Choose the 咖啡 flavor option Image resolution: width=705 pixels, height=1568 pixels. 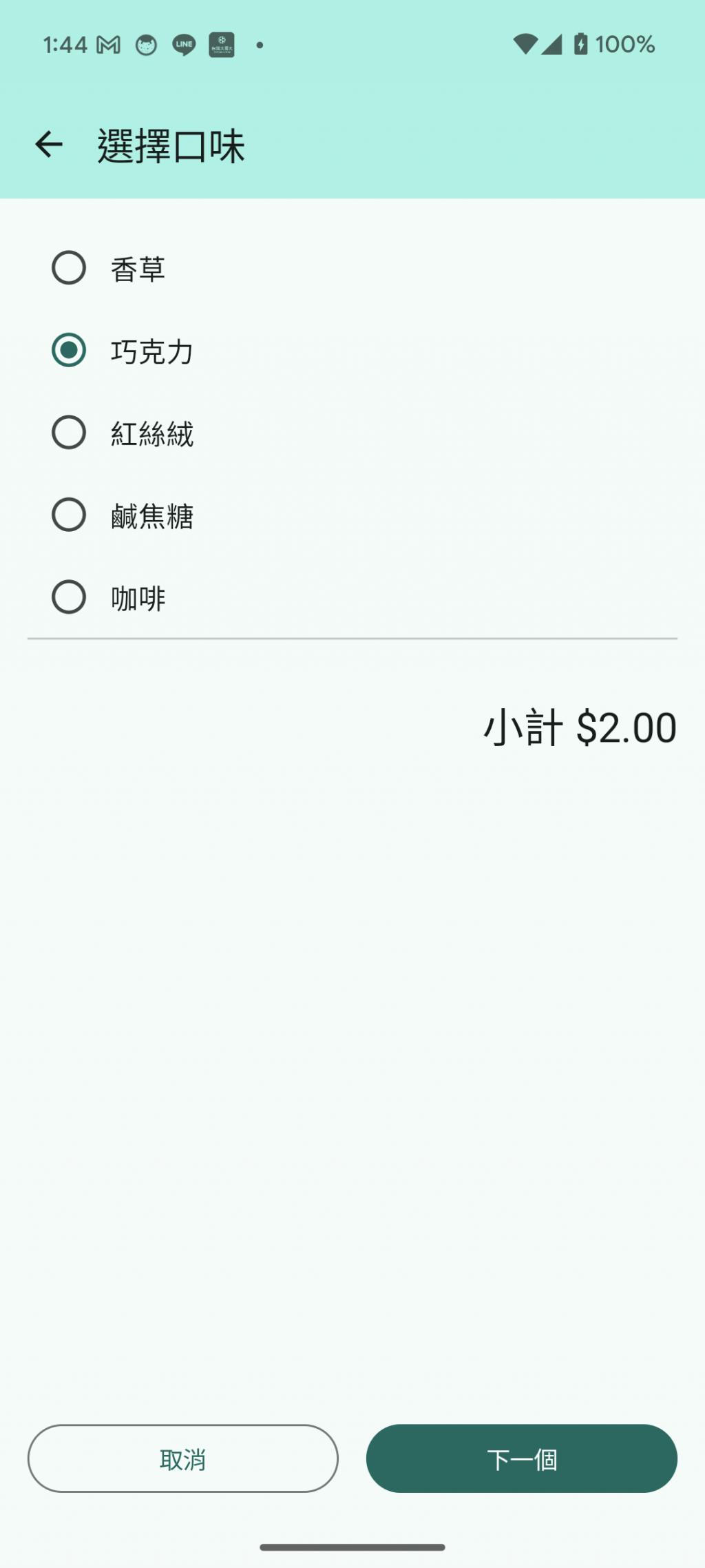(x=69, y=597)
